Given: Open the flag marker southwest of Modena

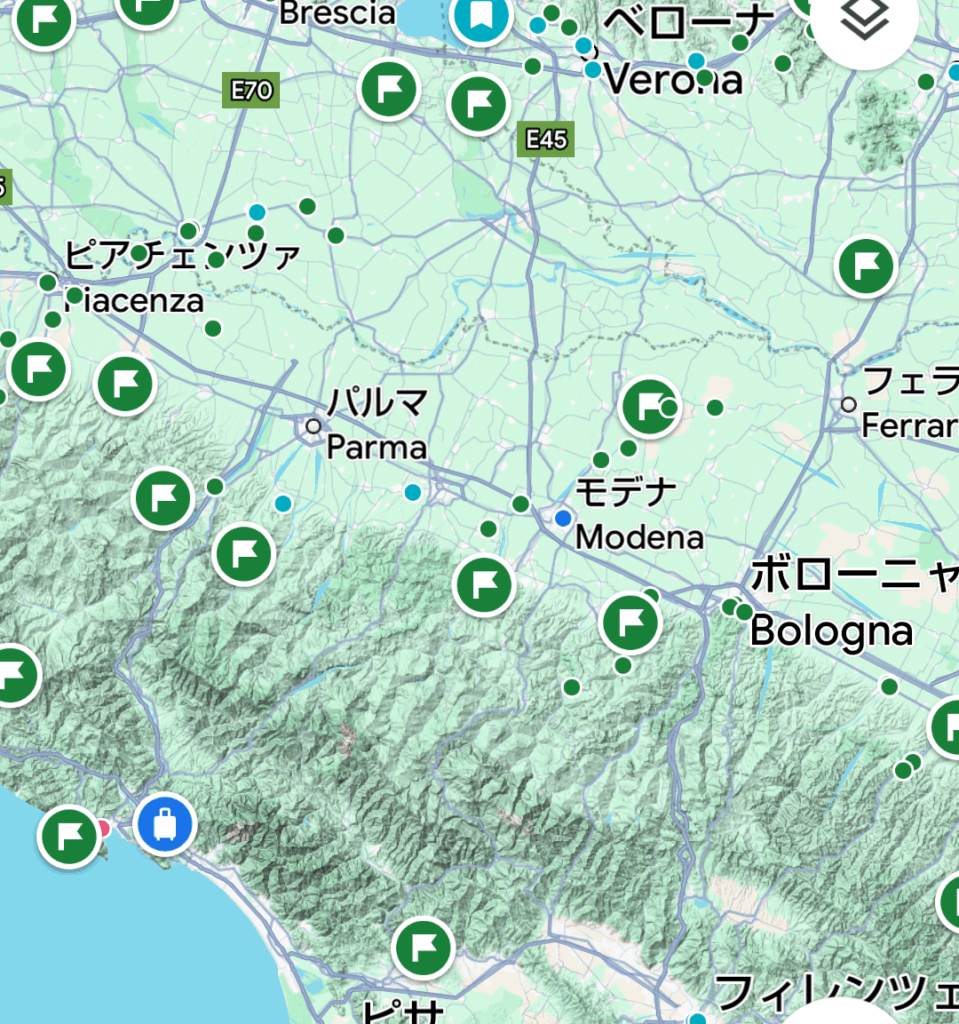Looking at the screenshot, I should pos(484,586).
